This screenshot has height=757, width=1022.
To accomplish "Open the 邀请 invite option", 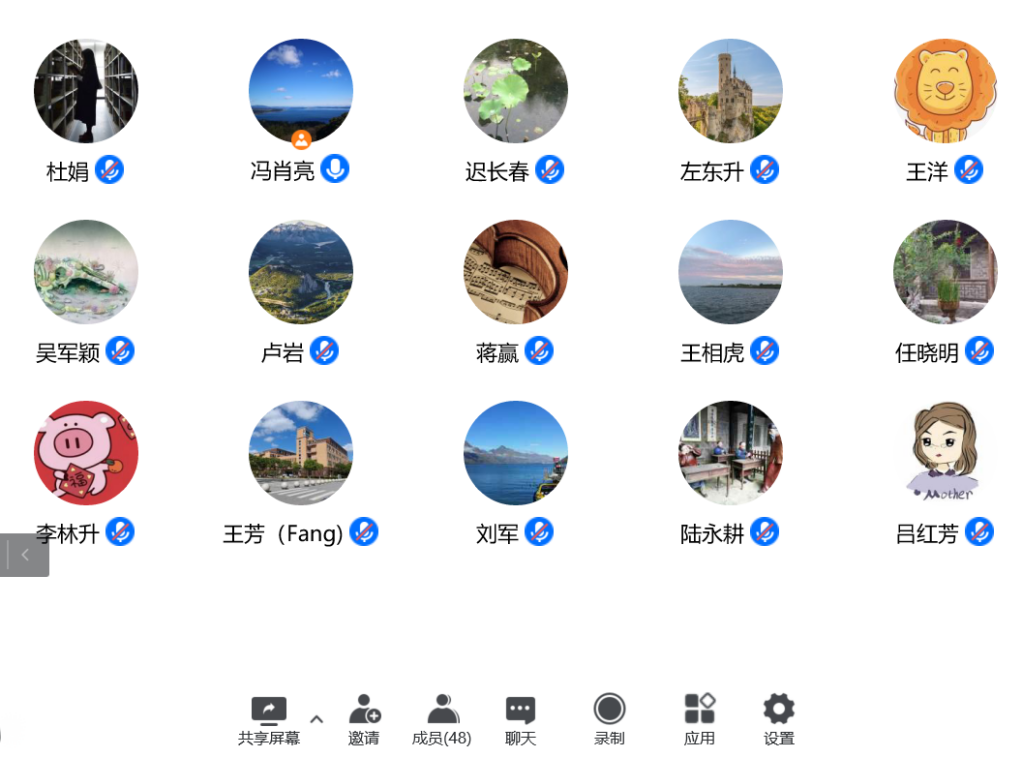I will click(x=364, y=720).
